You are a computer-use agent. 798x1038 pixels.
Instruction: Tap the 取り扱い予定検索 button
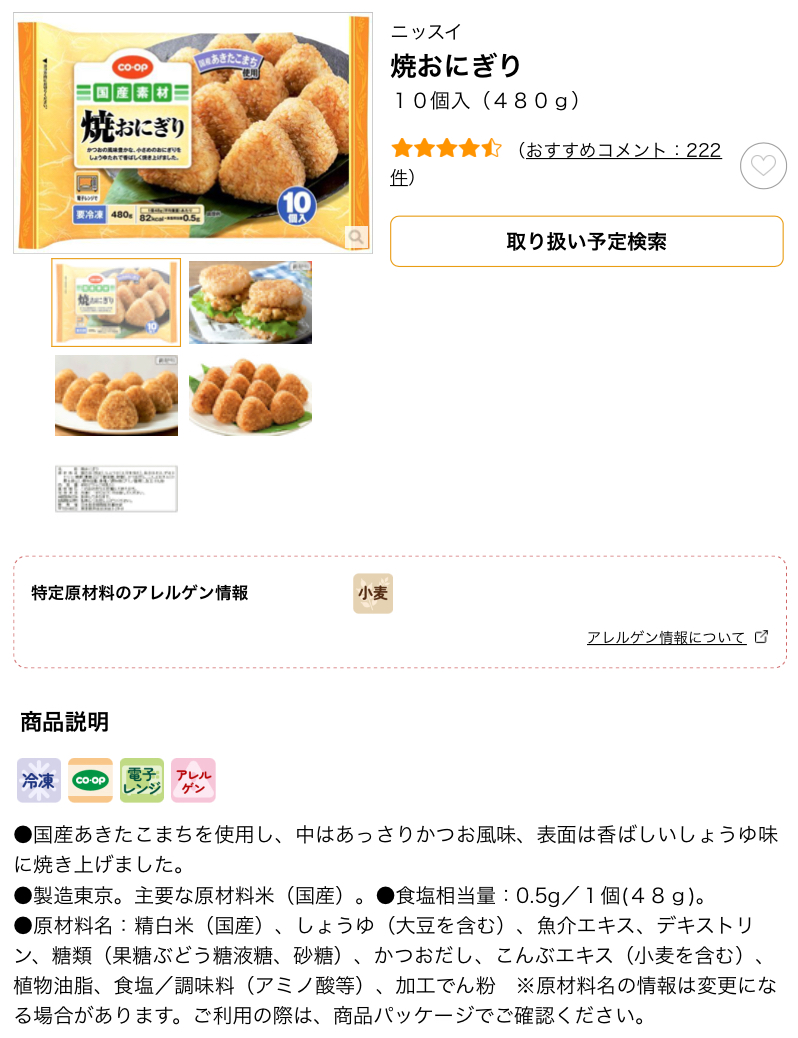tap(586, 241)
